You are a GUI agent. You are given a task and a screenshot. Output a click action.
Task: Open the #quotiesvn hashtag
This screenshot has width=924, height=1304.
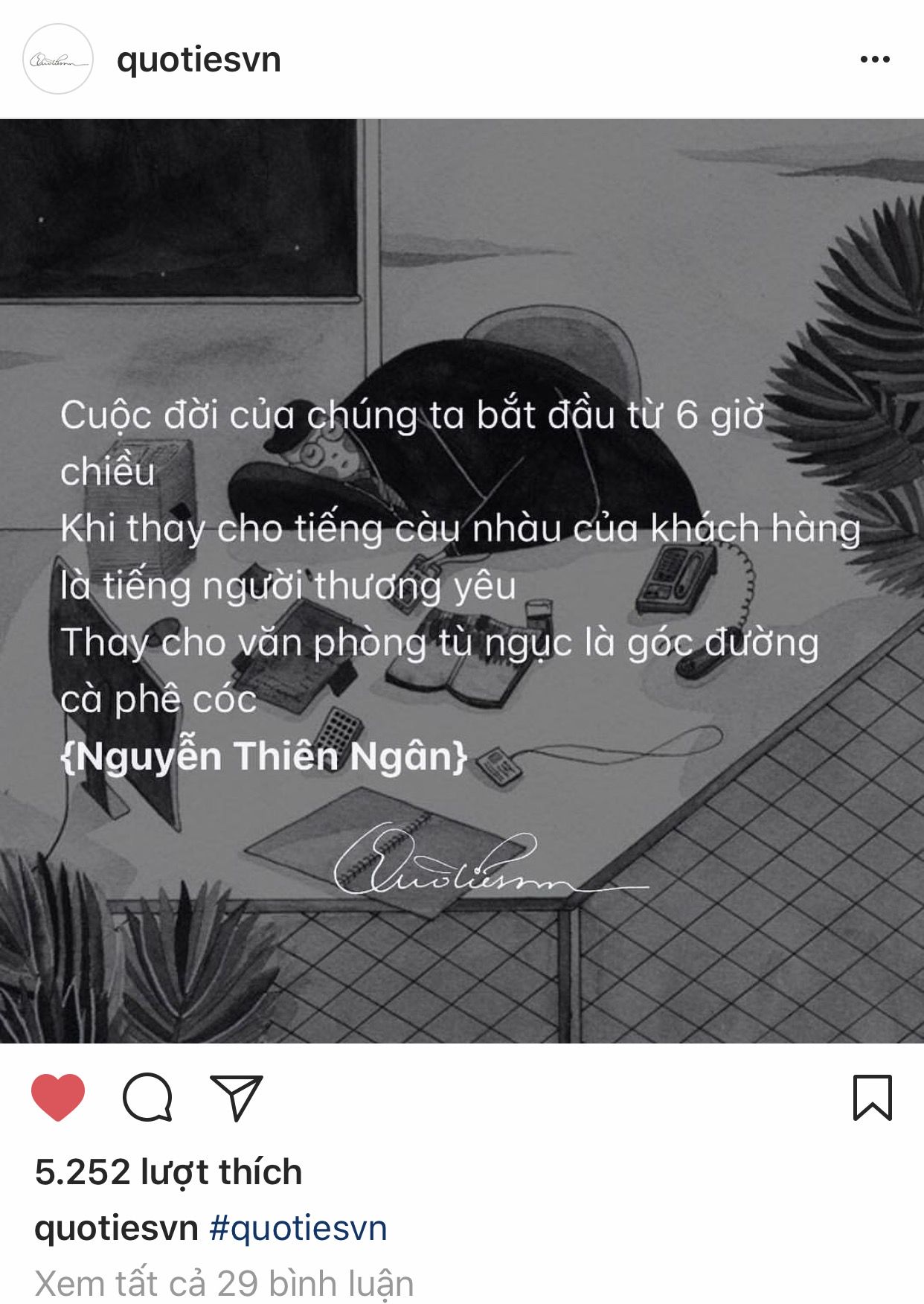(298, 1229)
